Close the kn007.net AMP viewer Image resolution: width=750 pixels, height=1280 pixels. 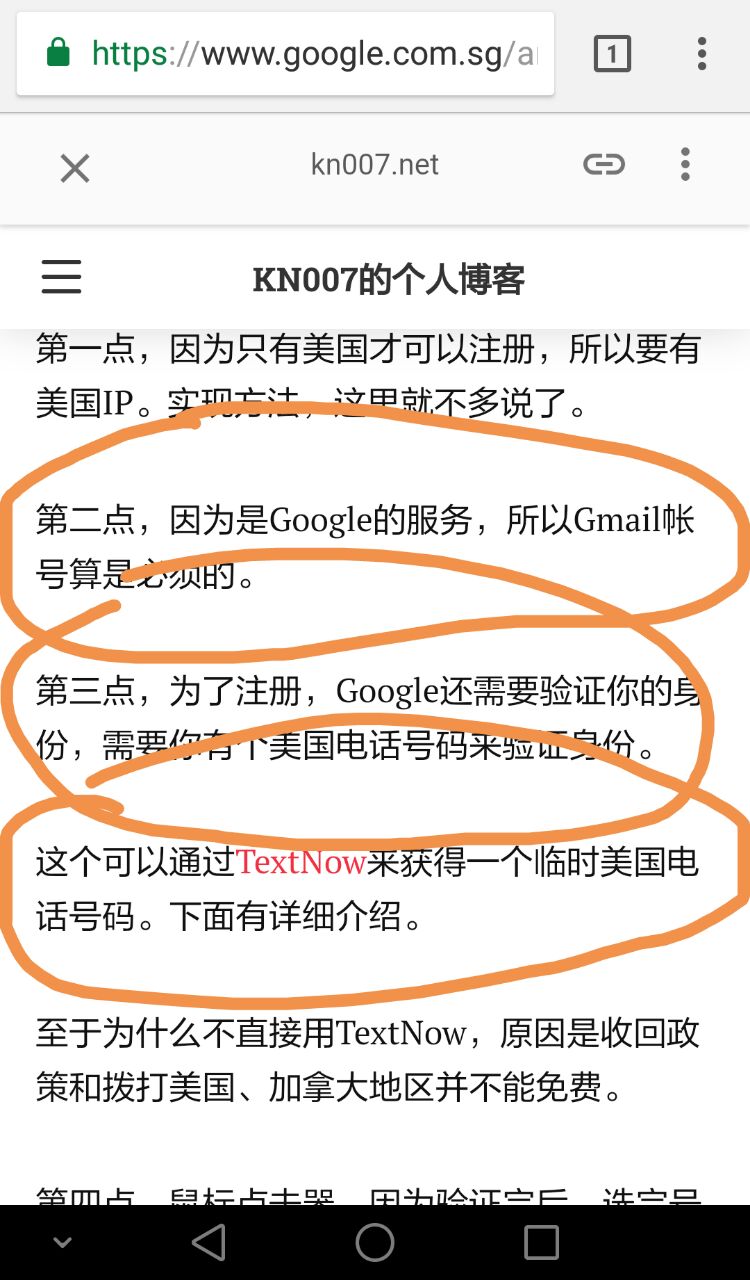click(x=75, y=168)
